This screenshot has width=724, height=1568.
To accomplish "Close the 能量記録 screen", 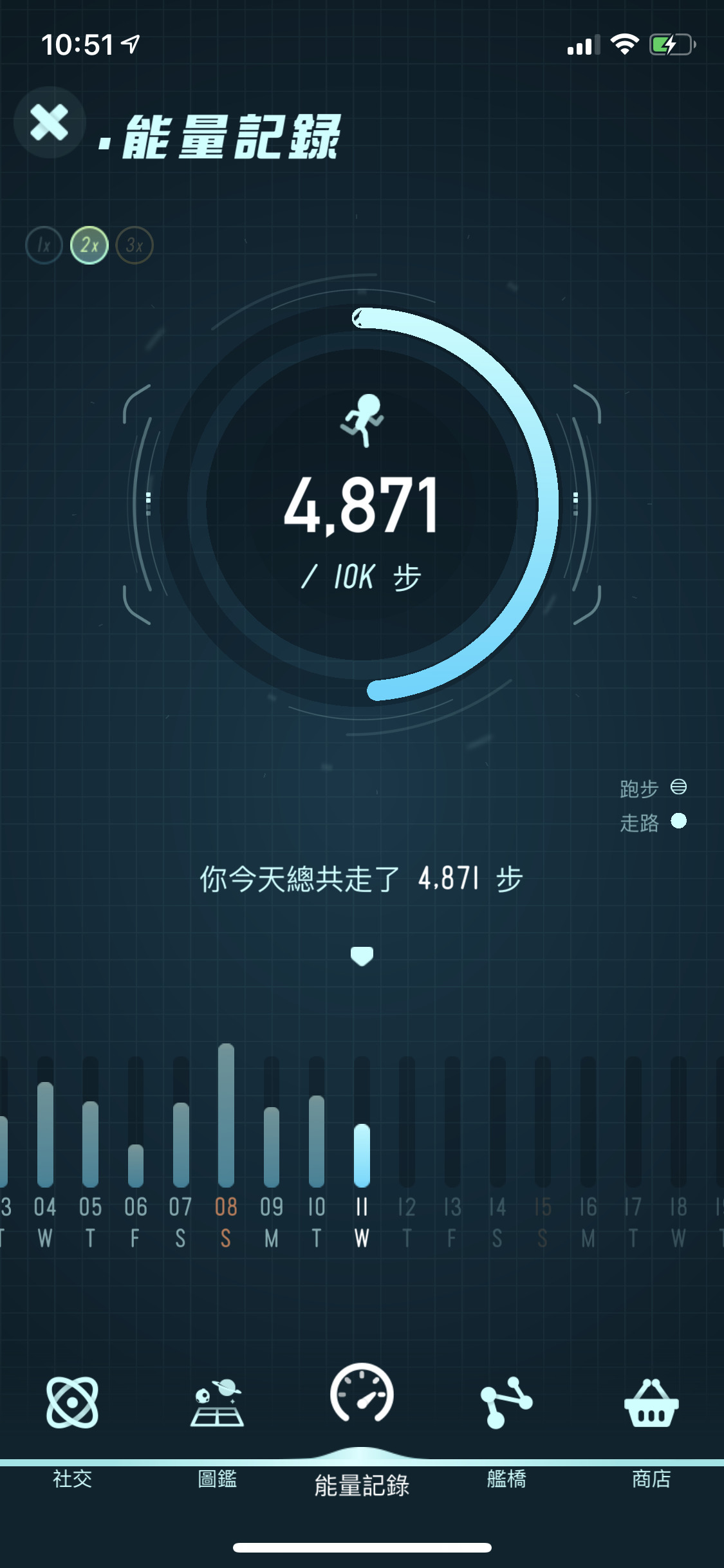I will coord(50,122).
